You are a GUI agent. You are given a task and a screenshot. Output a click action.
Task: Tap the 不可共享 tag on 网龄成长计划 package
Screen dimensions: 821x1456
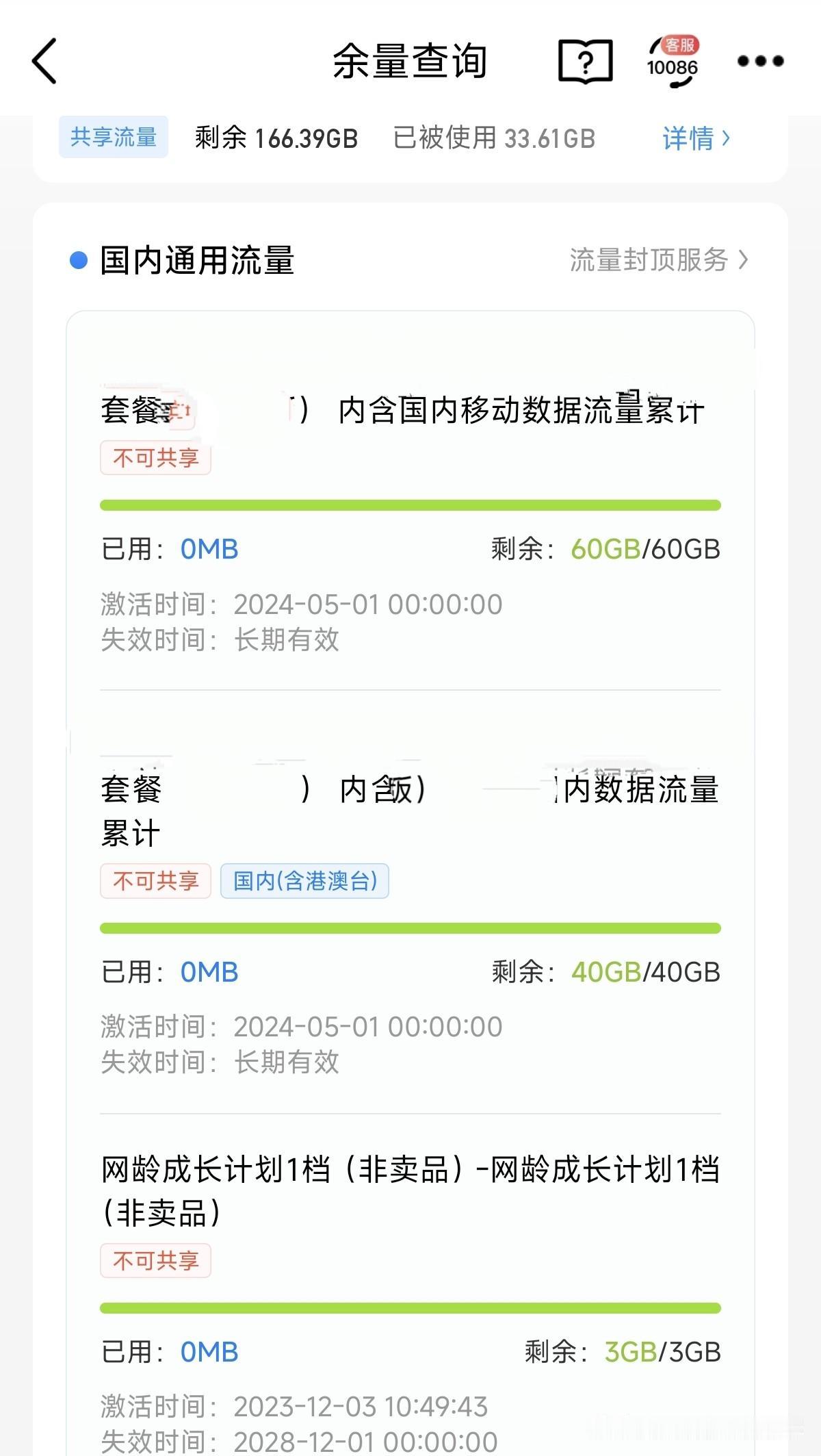(x=155, y=1260)
